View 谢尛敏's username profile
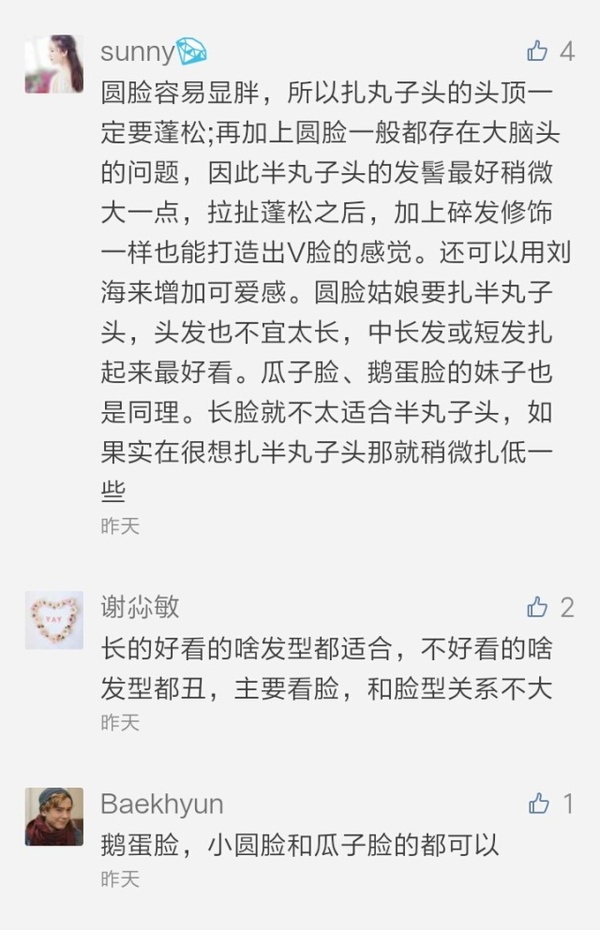 (x=140, y=606)
